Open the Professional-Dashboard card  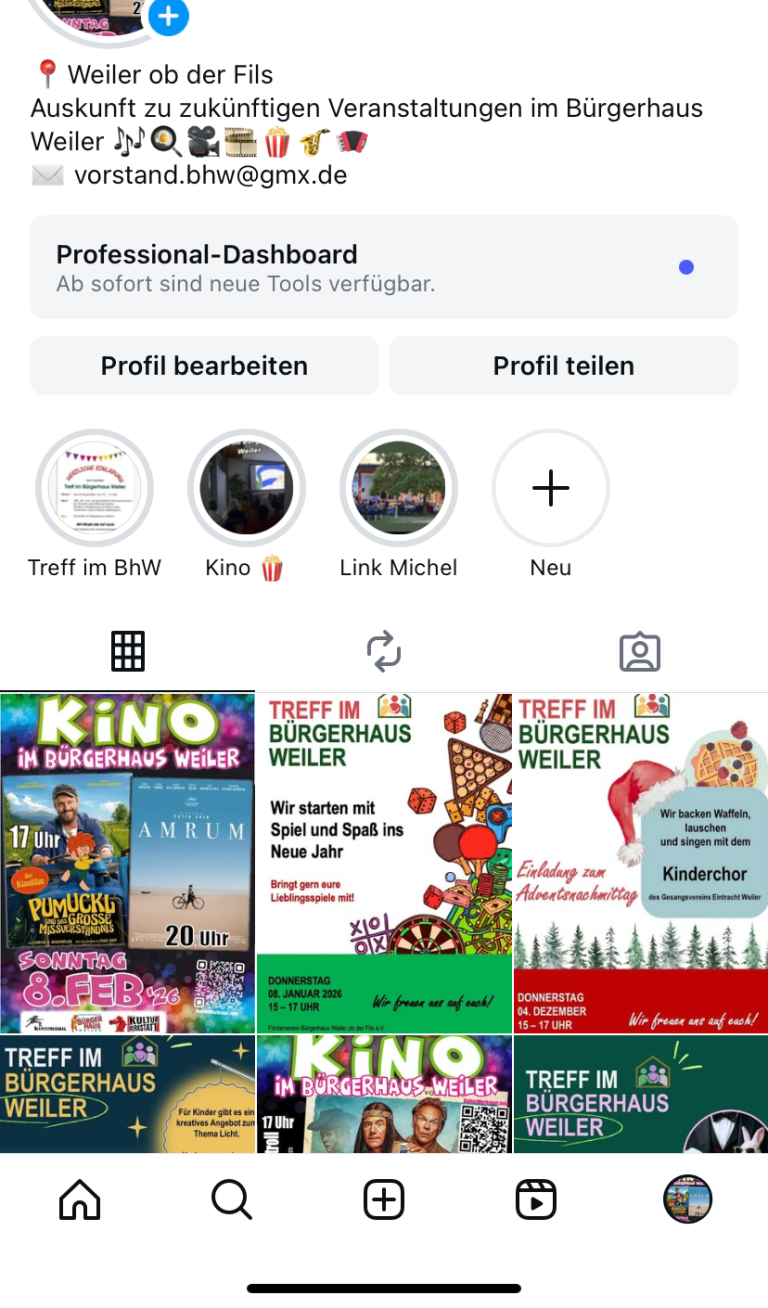(x=384, y=267)
